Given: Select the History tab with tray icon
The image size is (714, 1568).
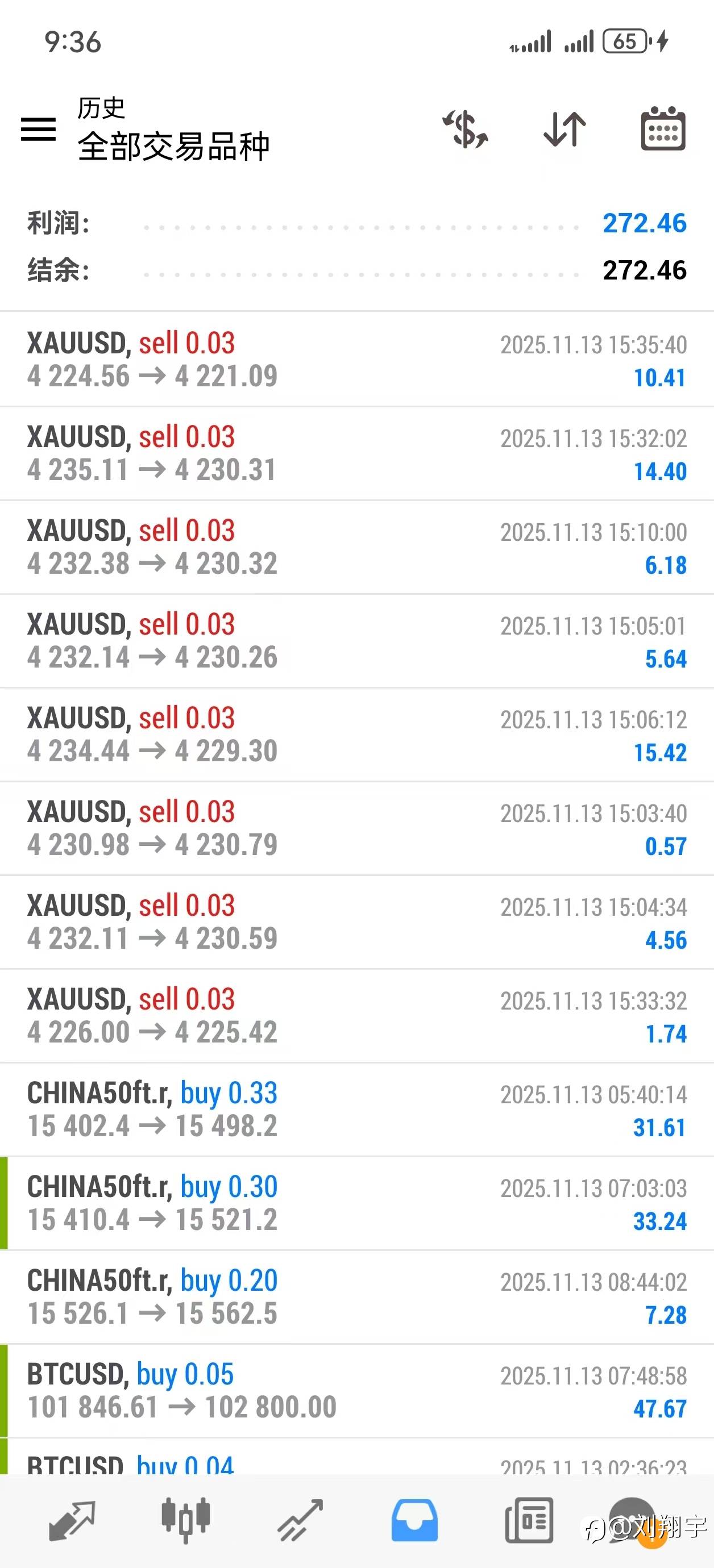Looking at the screenshot, I should coord(414,1520).
